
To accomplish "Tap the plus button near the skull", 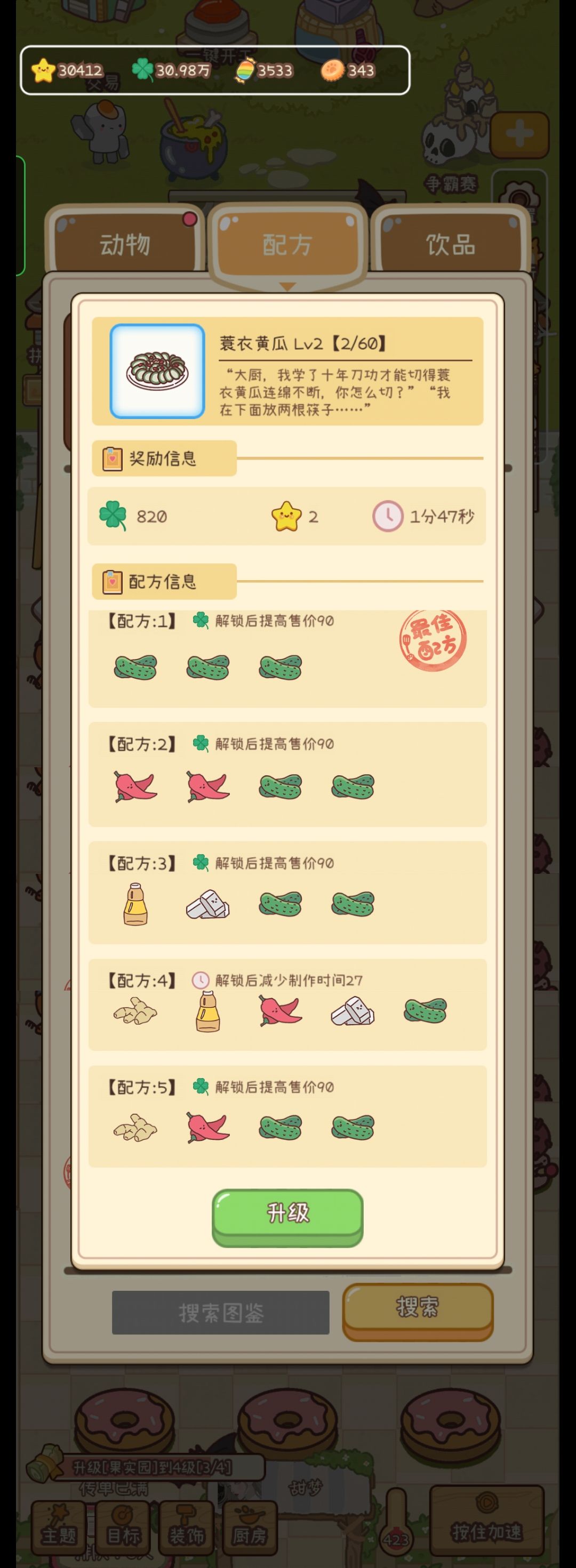I will [521, 134].
